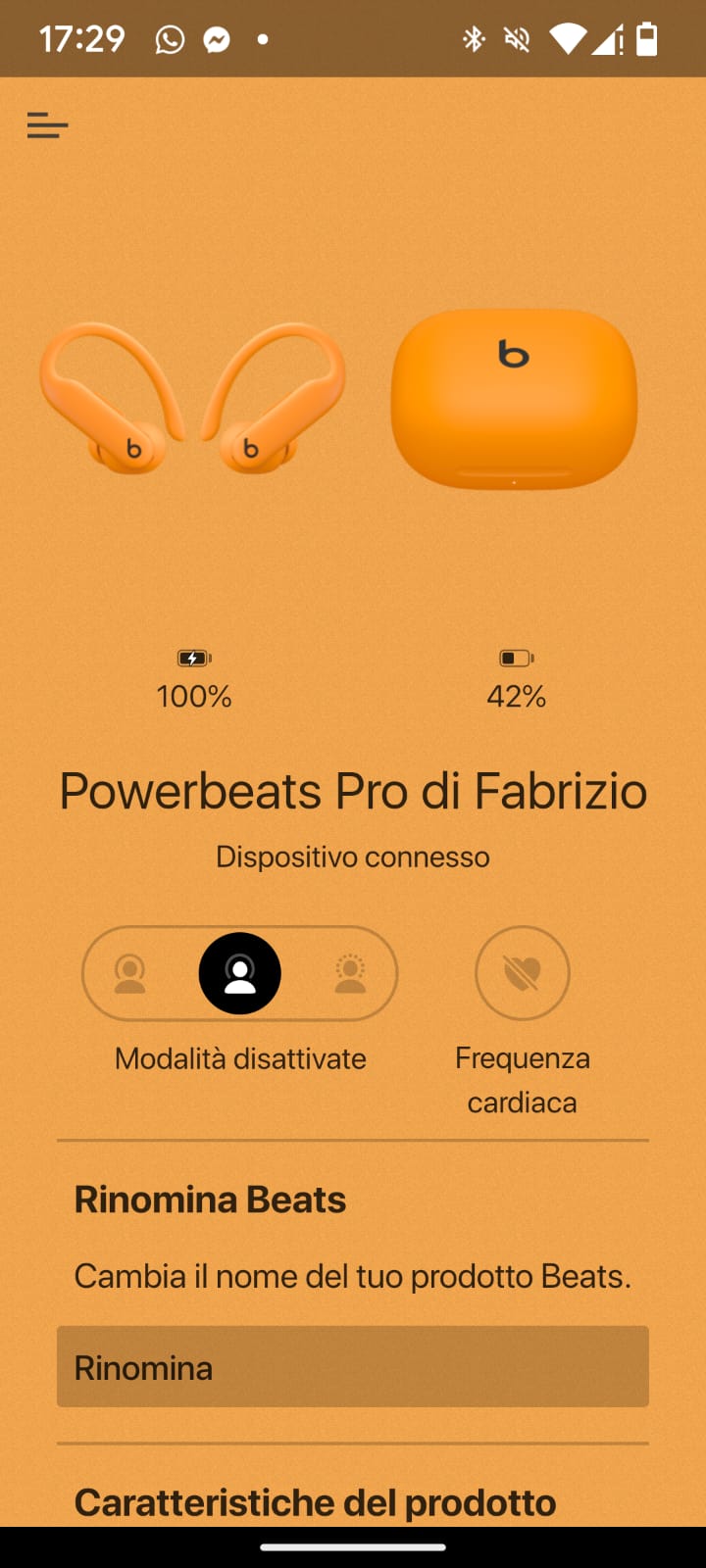
Task: Select noise cancellation listening mode
Action: 129,974
